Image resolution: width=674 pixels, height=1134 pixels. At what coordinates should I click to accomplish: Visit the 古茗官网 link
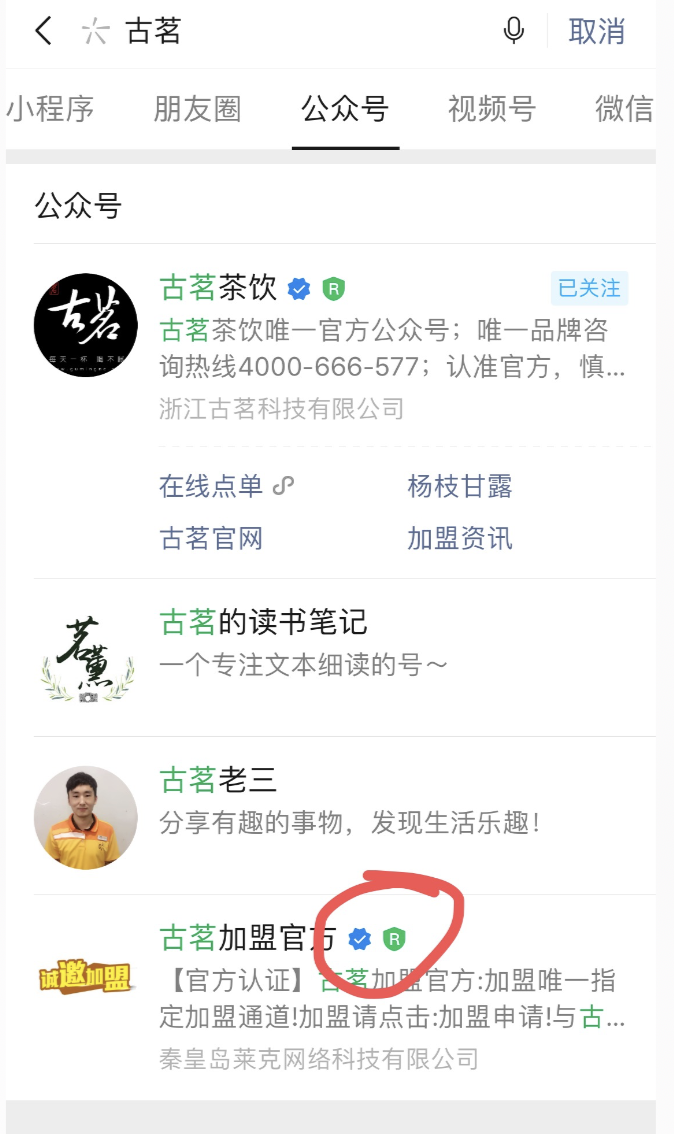pyautogui.click(x=211, y=538)
